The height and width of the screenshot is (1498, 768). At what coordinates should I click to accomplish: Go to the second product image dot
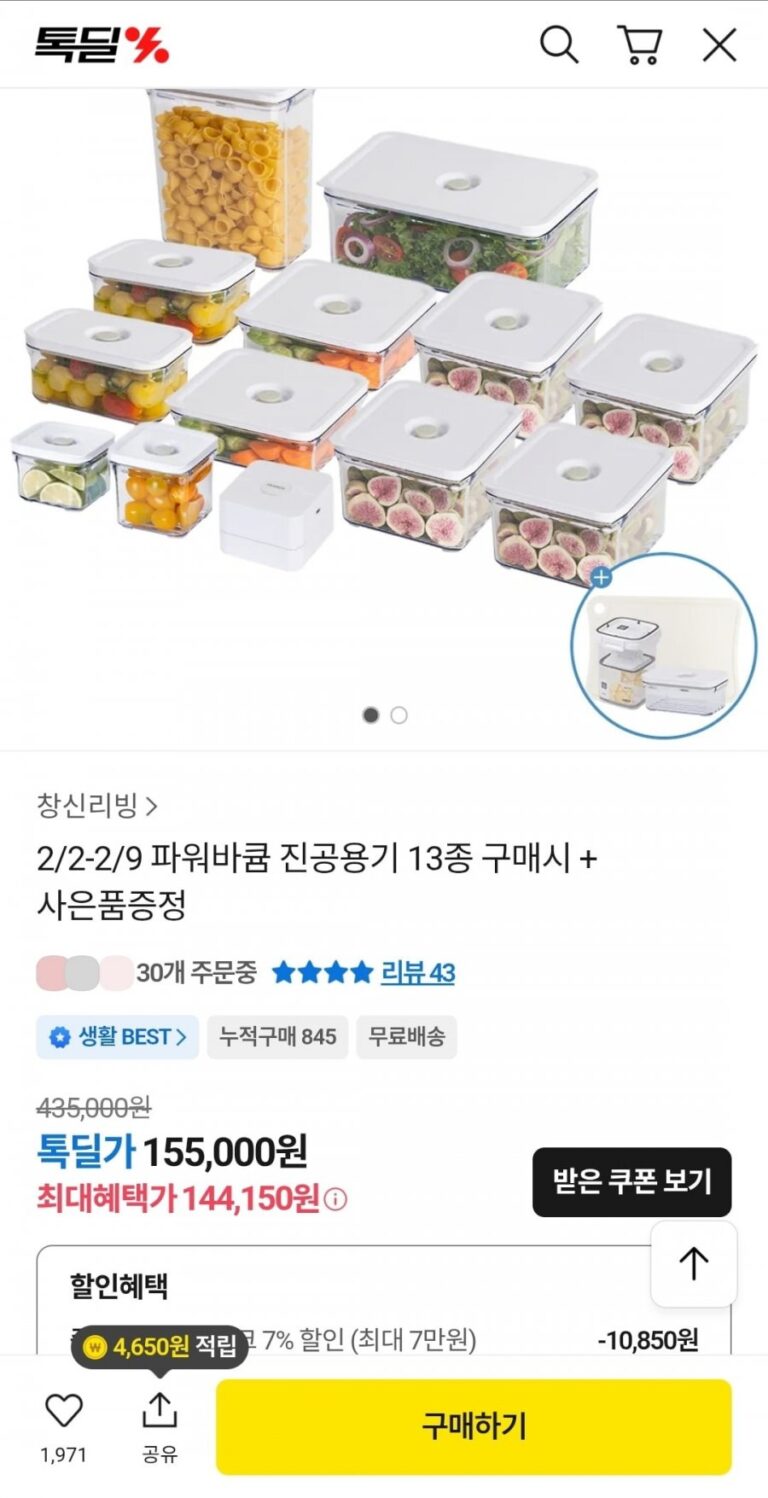(x=399, y=715)
